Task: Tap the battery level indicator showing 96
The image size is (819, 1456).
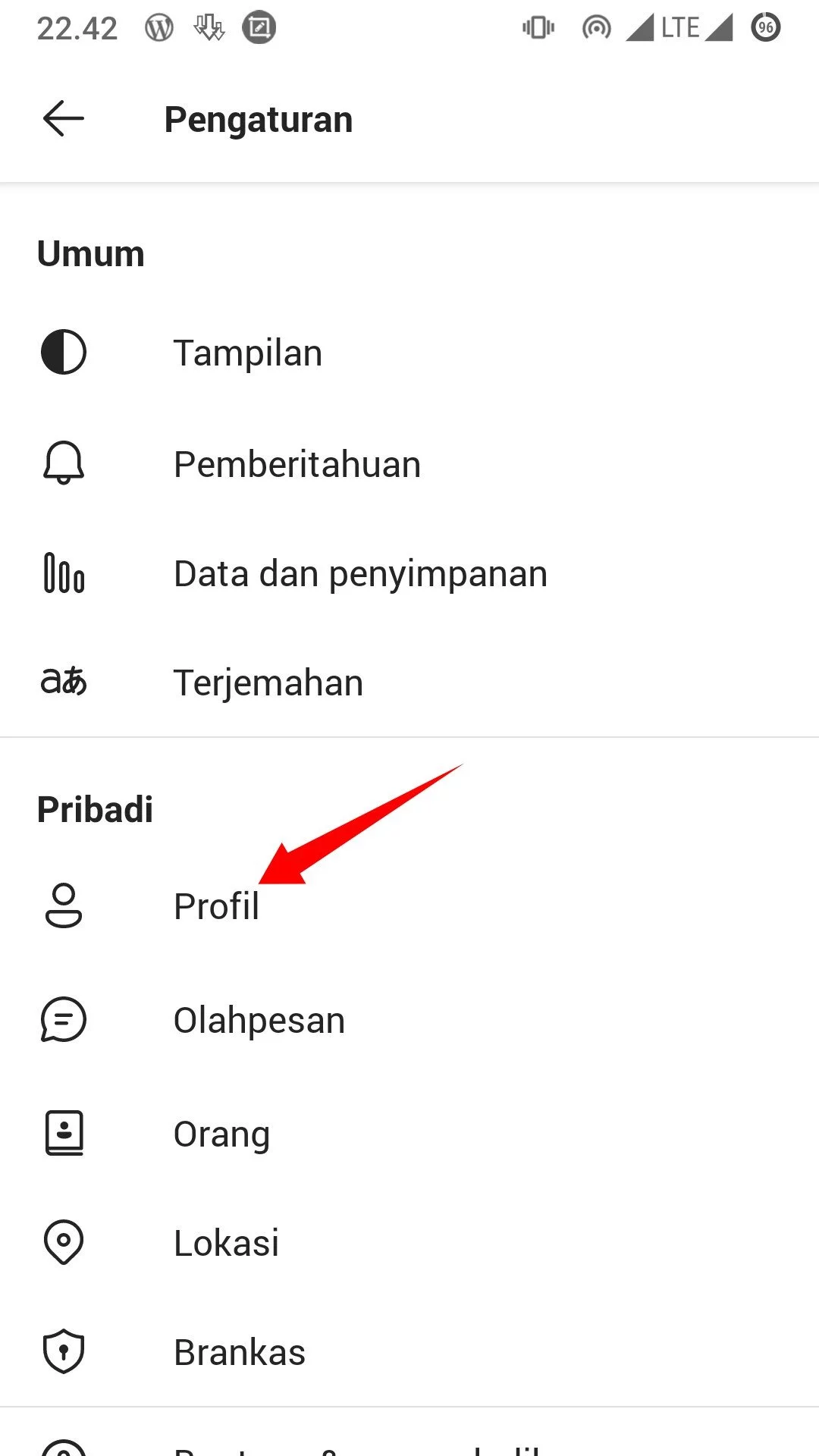Action: coord(765,26)
